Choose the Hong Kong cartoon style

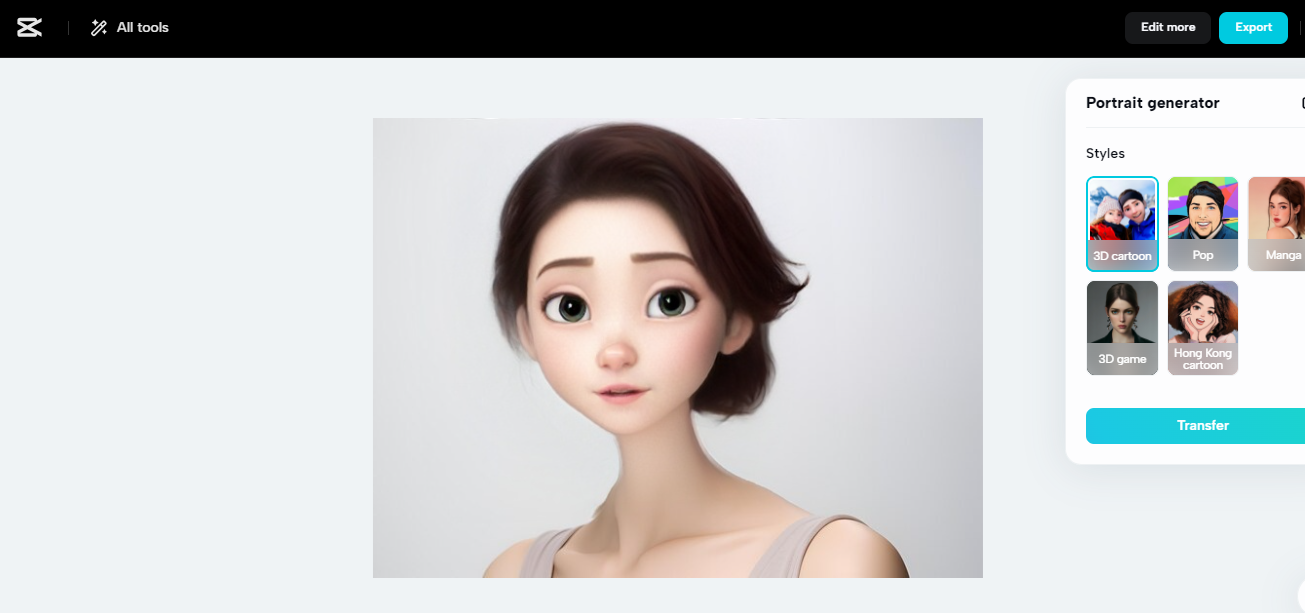(1202, 327)
